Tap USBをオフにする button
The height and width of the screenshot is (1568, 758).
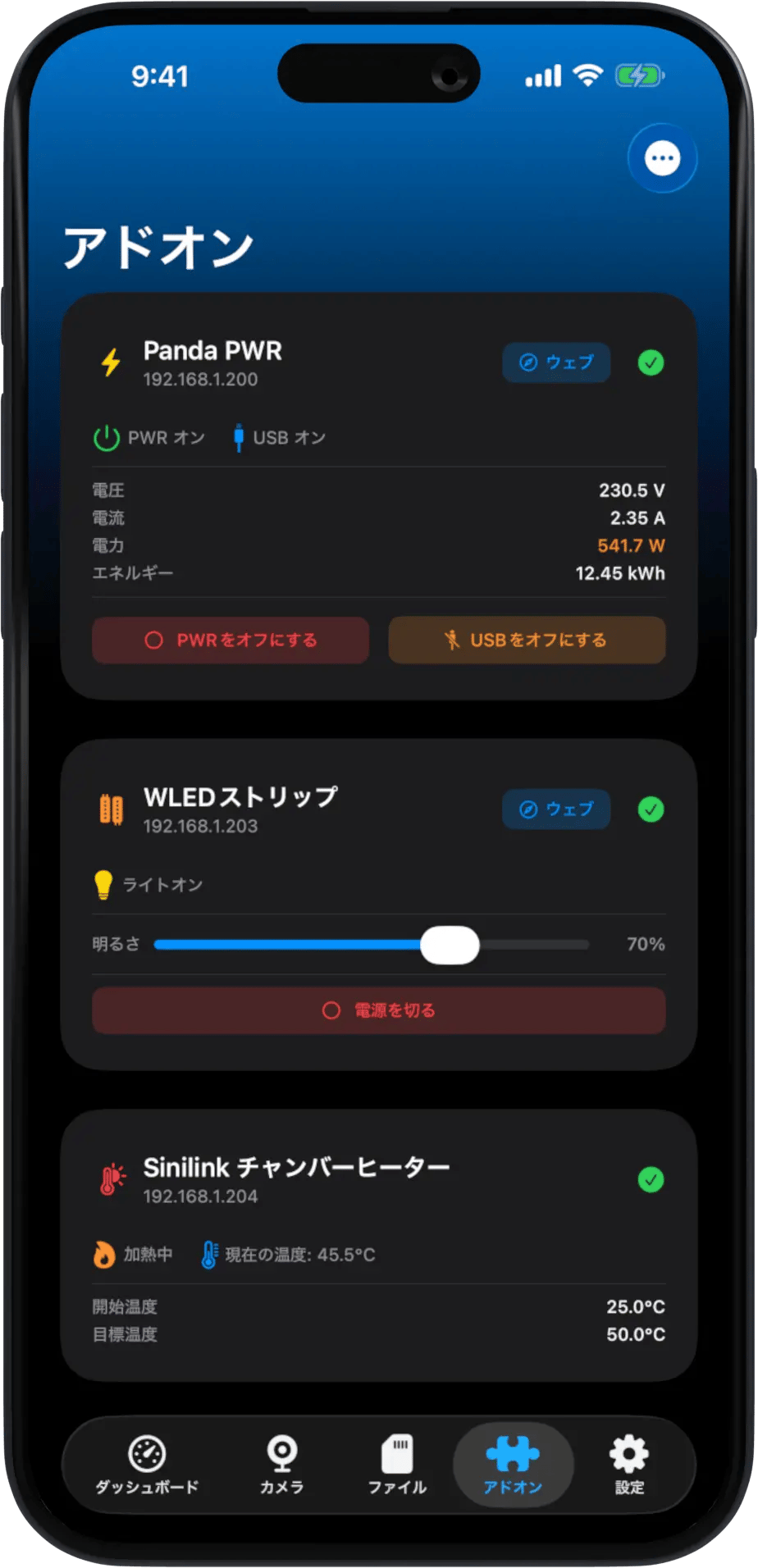(x=527, y=640)
